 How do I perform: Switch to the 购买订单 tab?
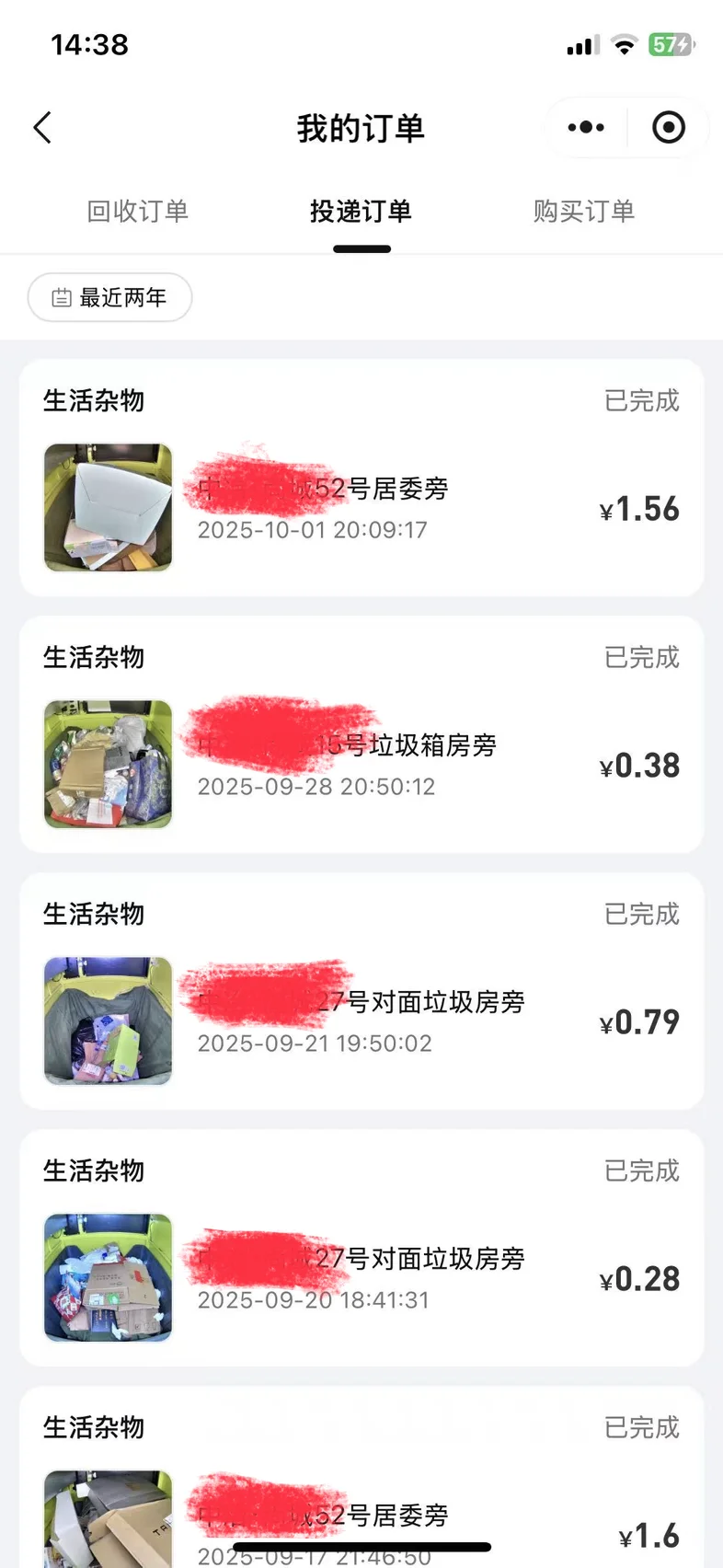coord(584,212)
